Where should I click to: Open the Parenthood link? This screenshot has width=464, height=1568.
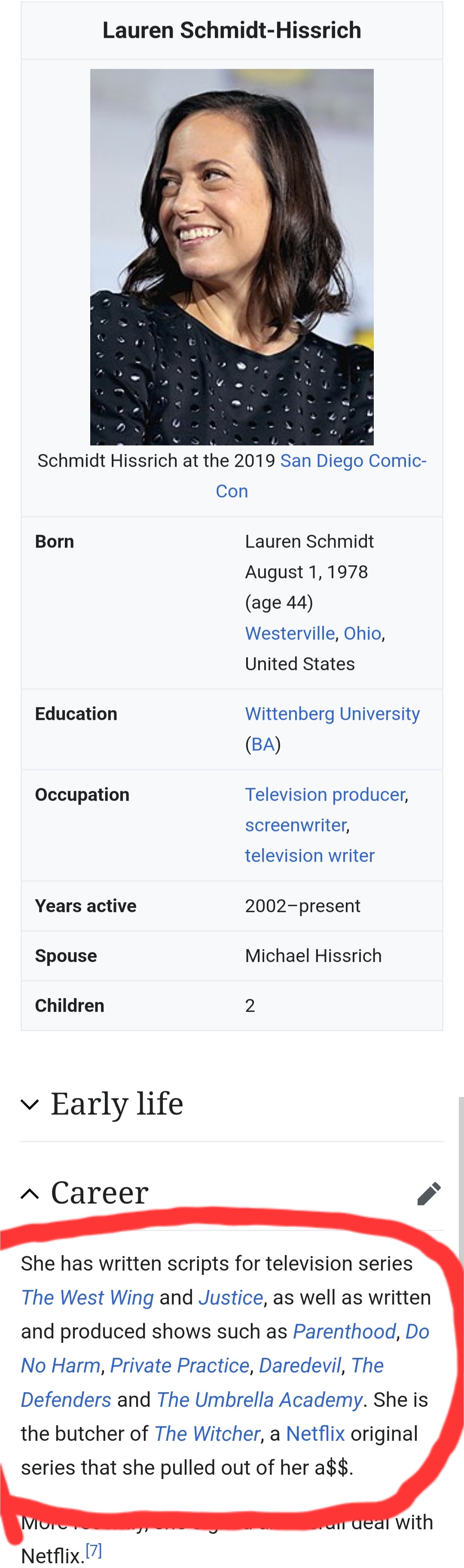pos(344,1332)
